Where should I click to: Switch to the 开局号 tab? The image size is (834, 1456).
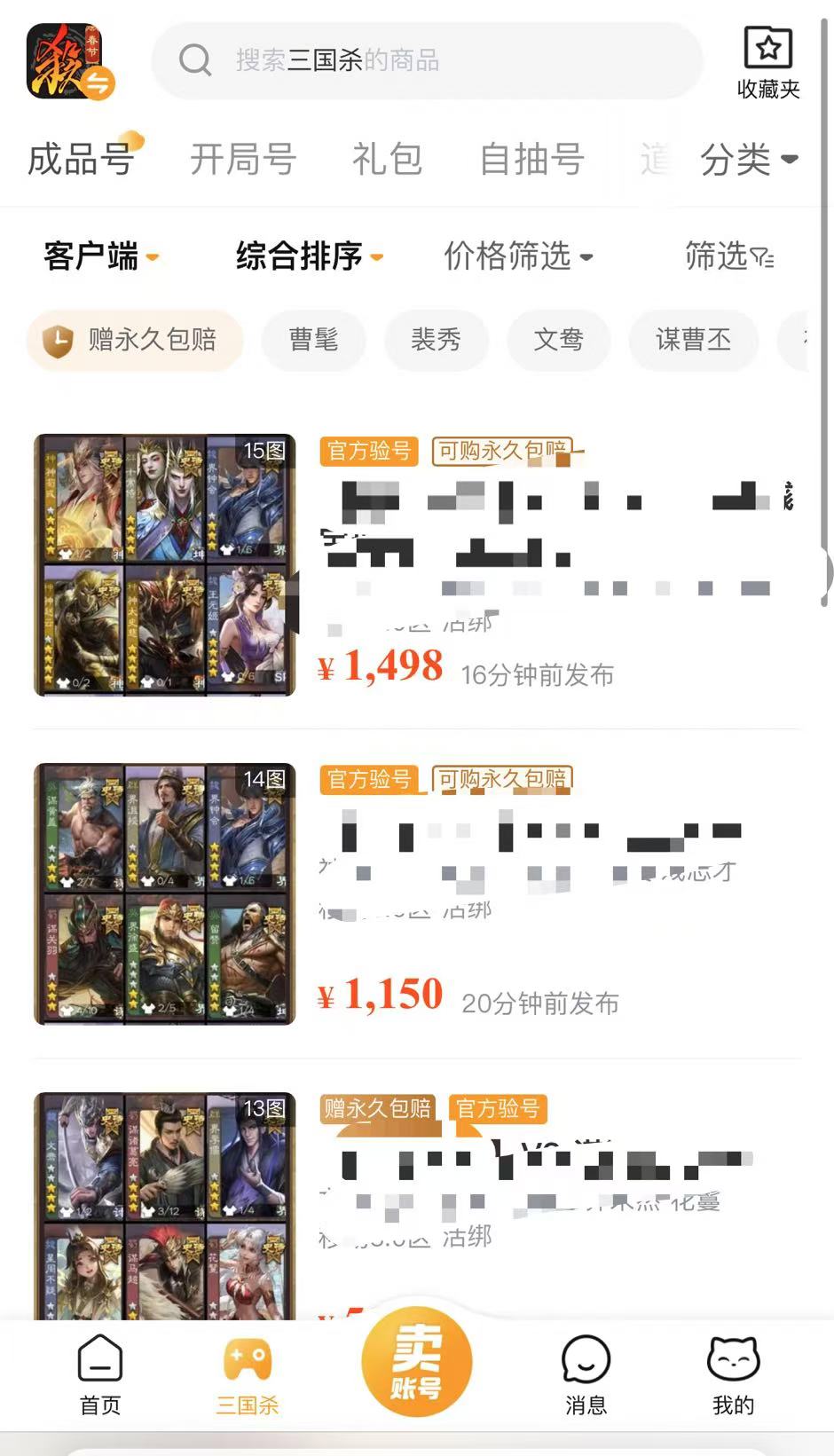242,160
